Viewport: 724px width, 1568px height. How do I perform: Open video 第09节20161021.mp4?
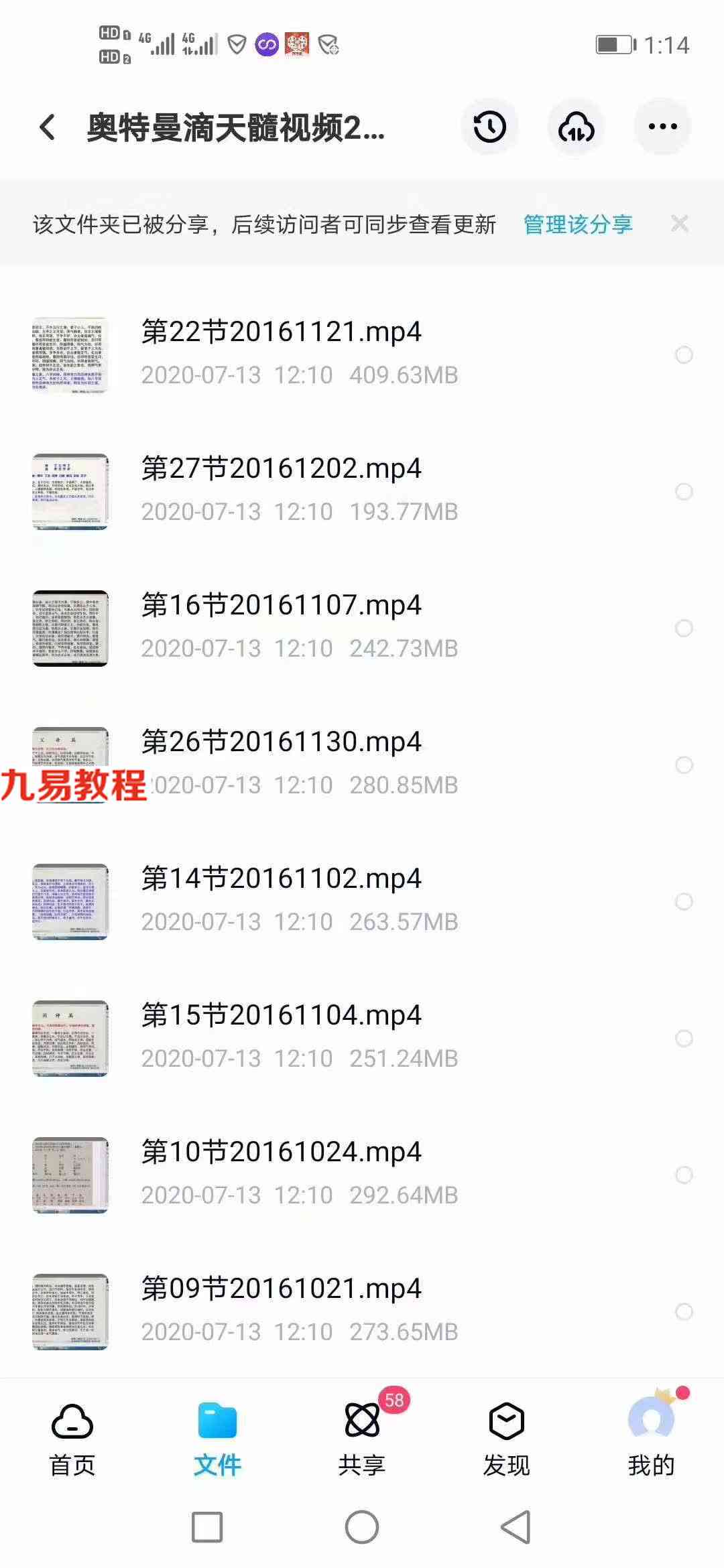point(362,1311)
